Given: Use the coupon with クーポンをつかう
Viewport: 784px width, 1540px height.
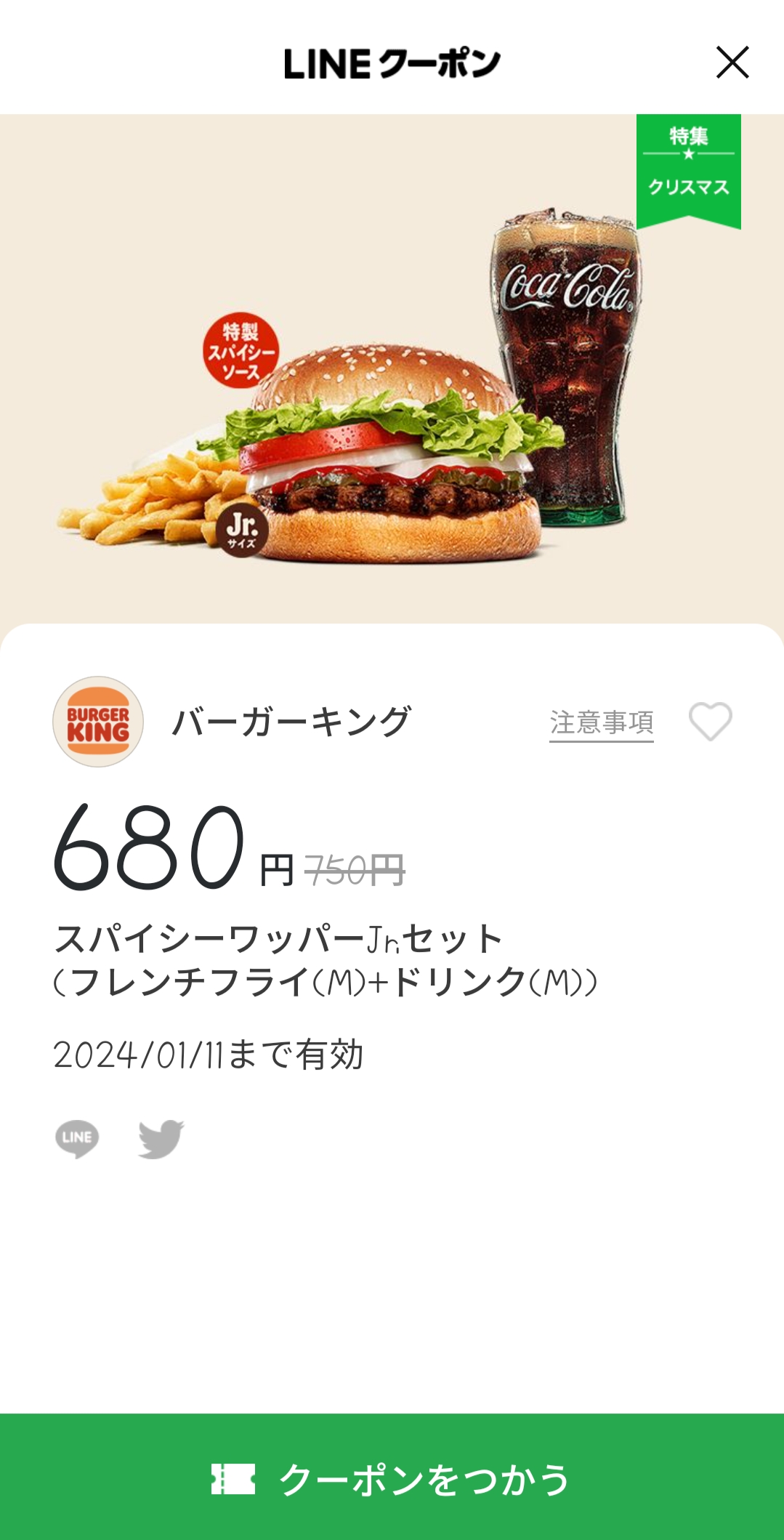Looking at the screenshot, I should pyautogui.click(x=392, y=1478).
